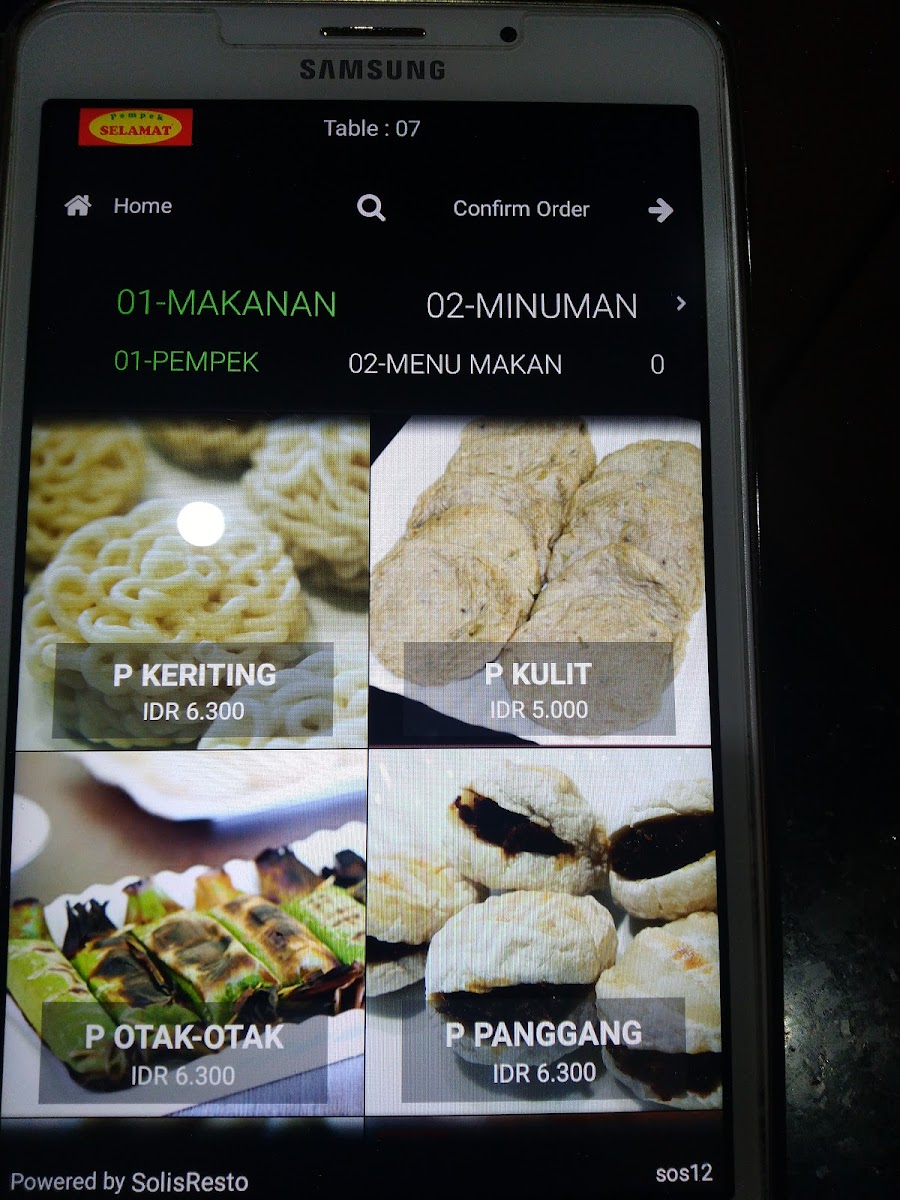Switch to the 02-MINUMAN category
Viewport: 900px width, 1200px height.
(x=532, y=305)
